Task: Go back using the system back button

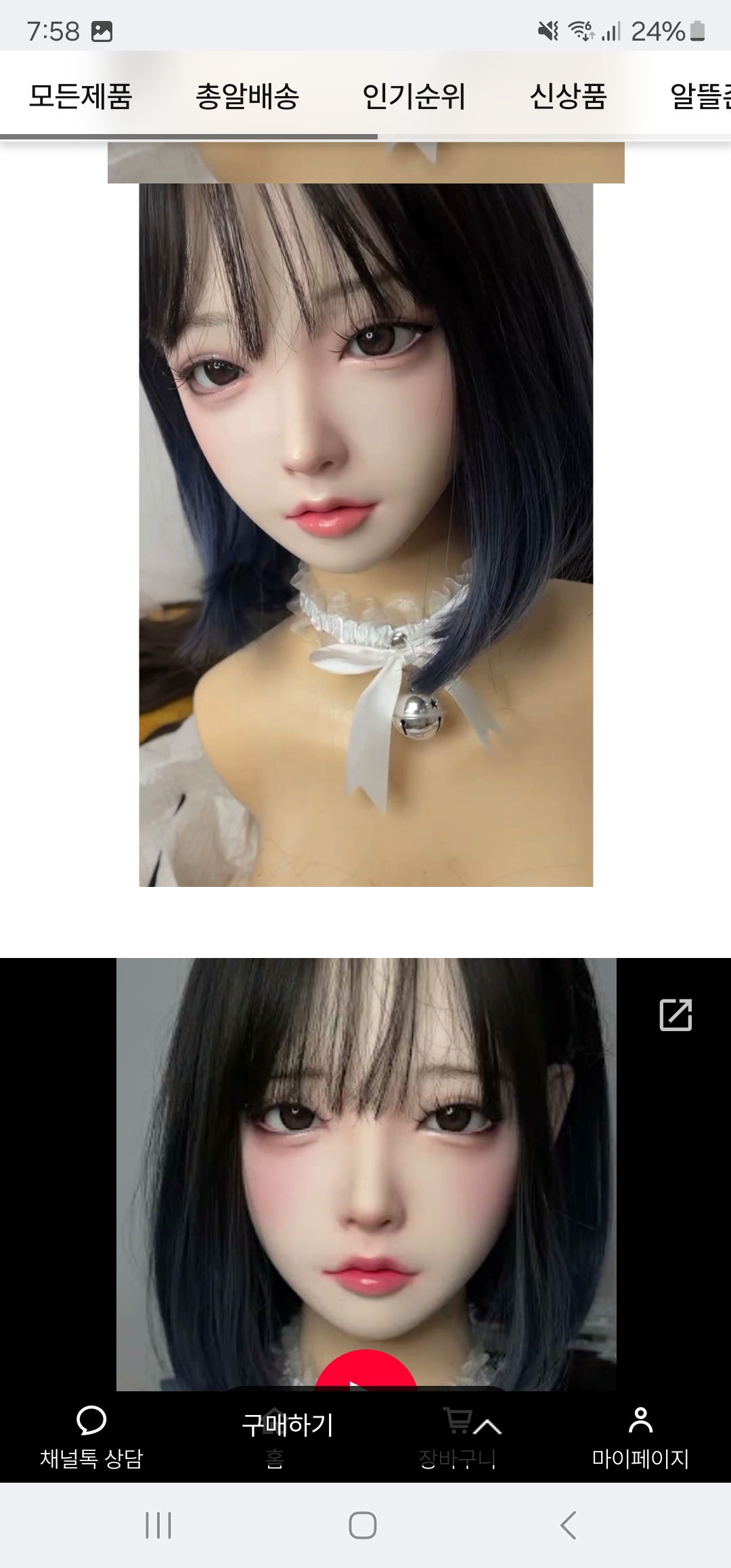Action: [x=569, y=1525]
